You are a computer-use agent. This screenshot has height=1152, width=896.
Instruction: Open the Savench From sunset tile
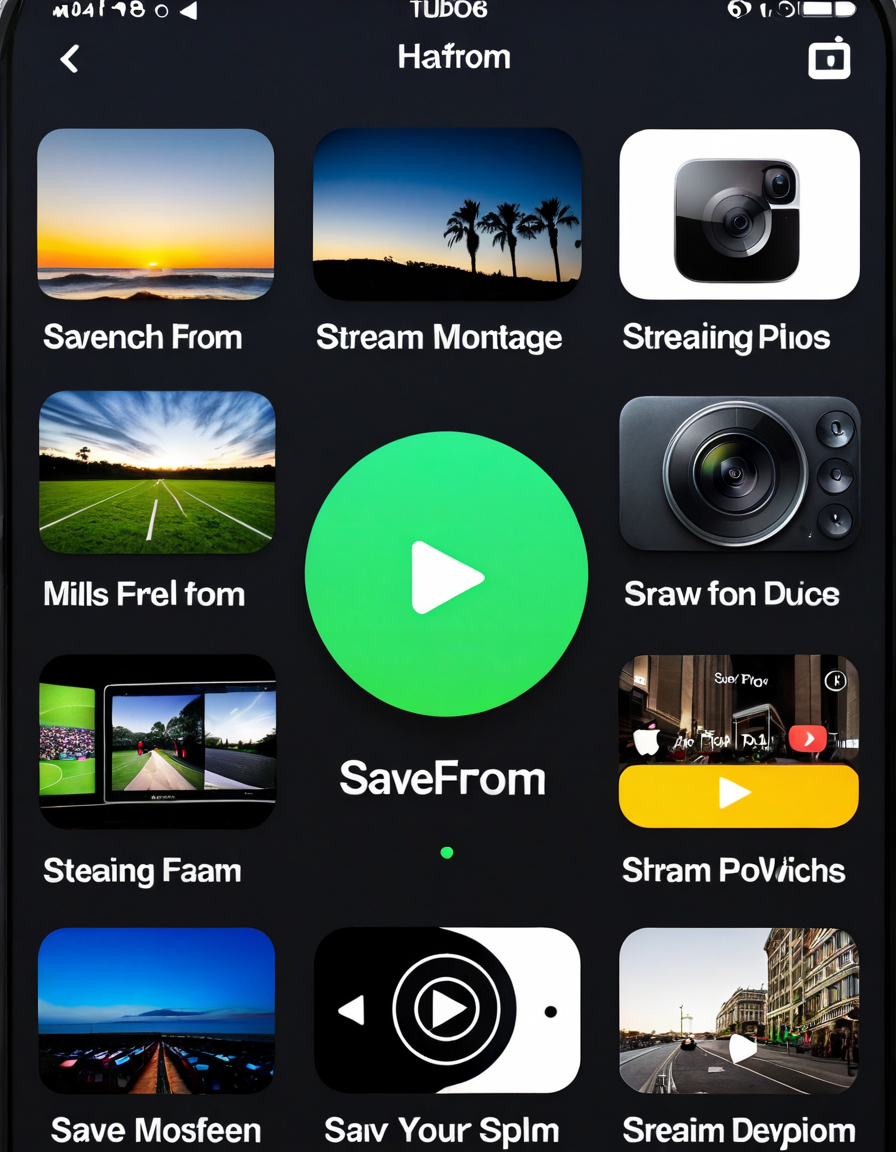[156, 214]
